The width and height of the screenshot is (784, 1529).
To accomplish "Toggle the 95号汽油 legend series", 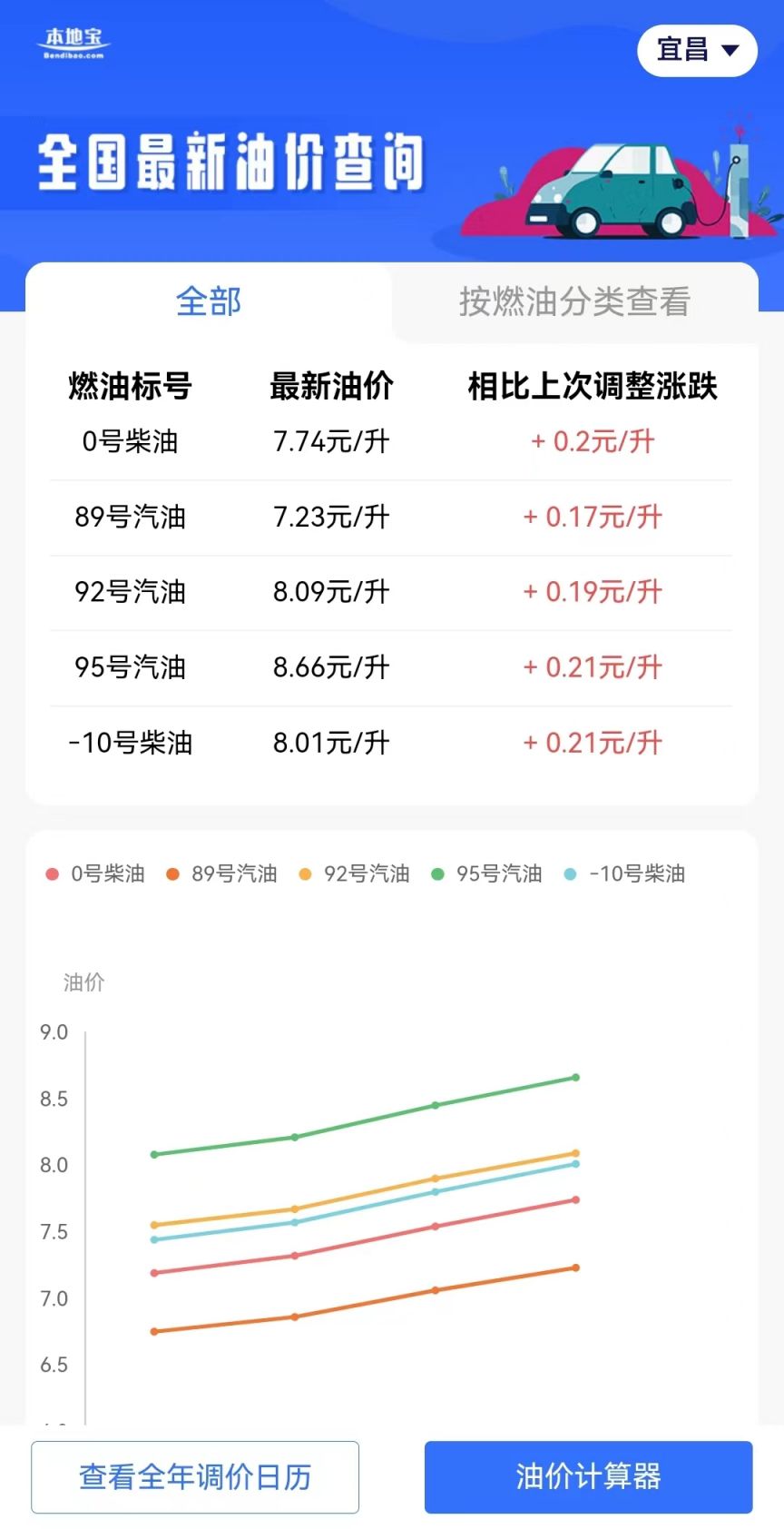I will click(x=486, y=873).
